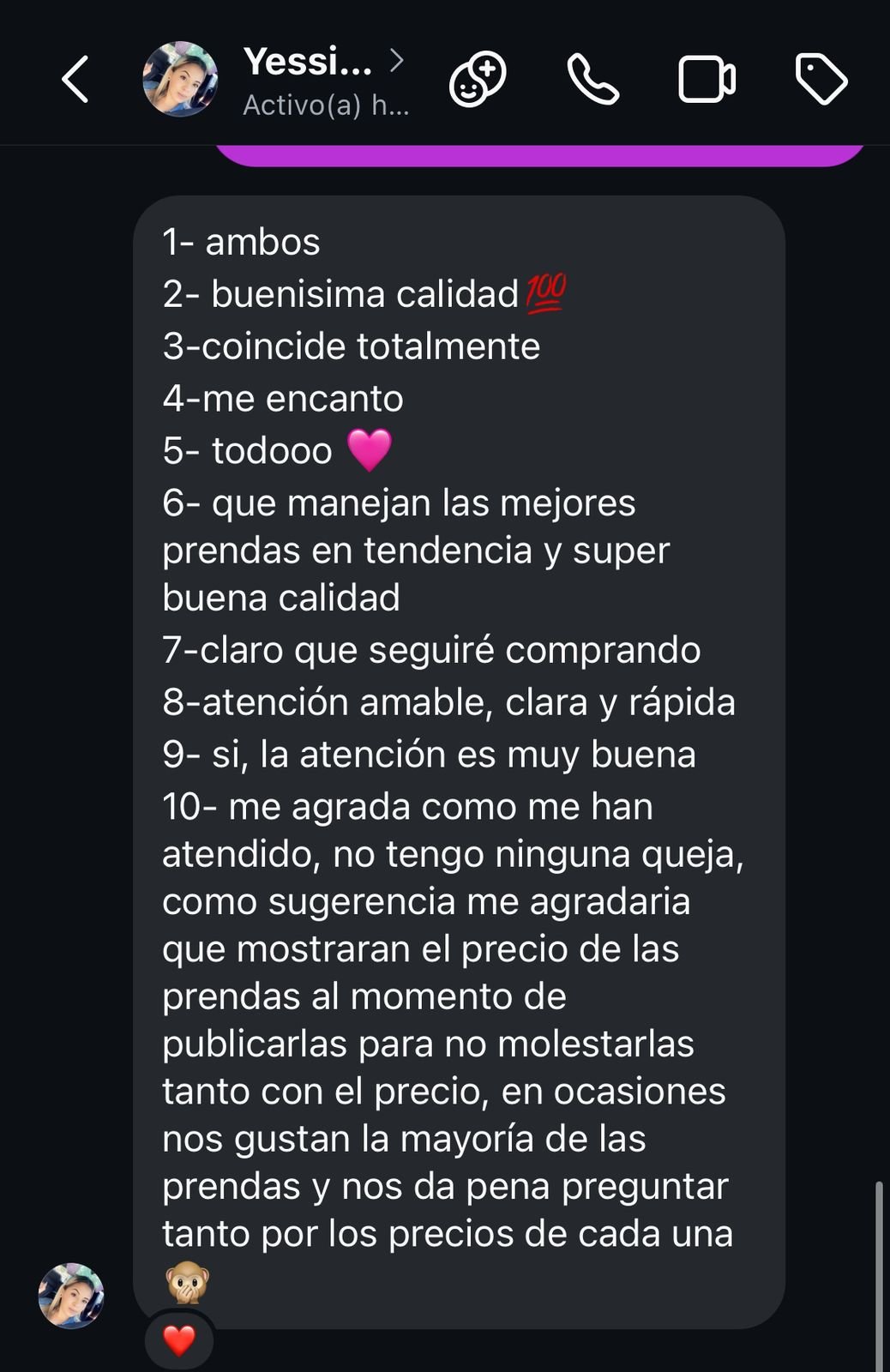Open chat details for Yessi
The height and width of the screenshot is (1372, 890).
pyautogui.click(x=322, y=81)
